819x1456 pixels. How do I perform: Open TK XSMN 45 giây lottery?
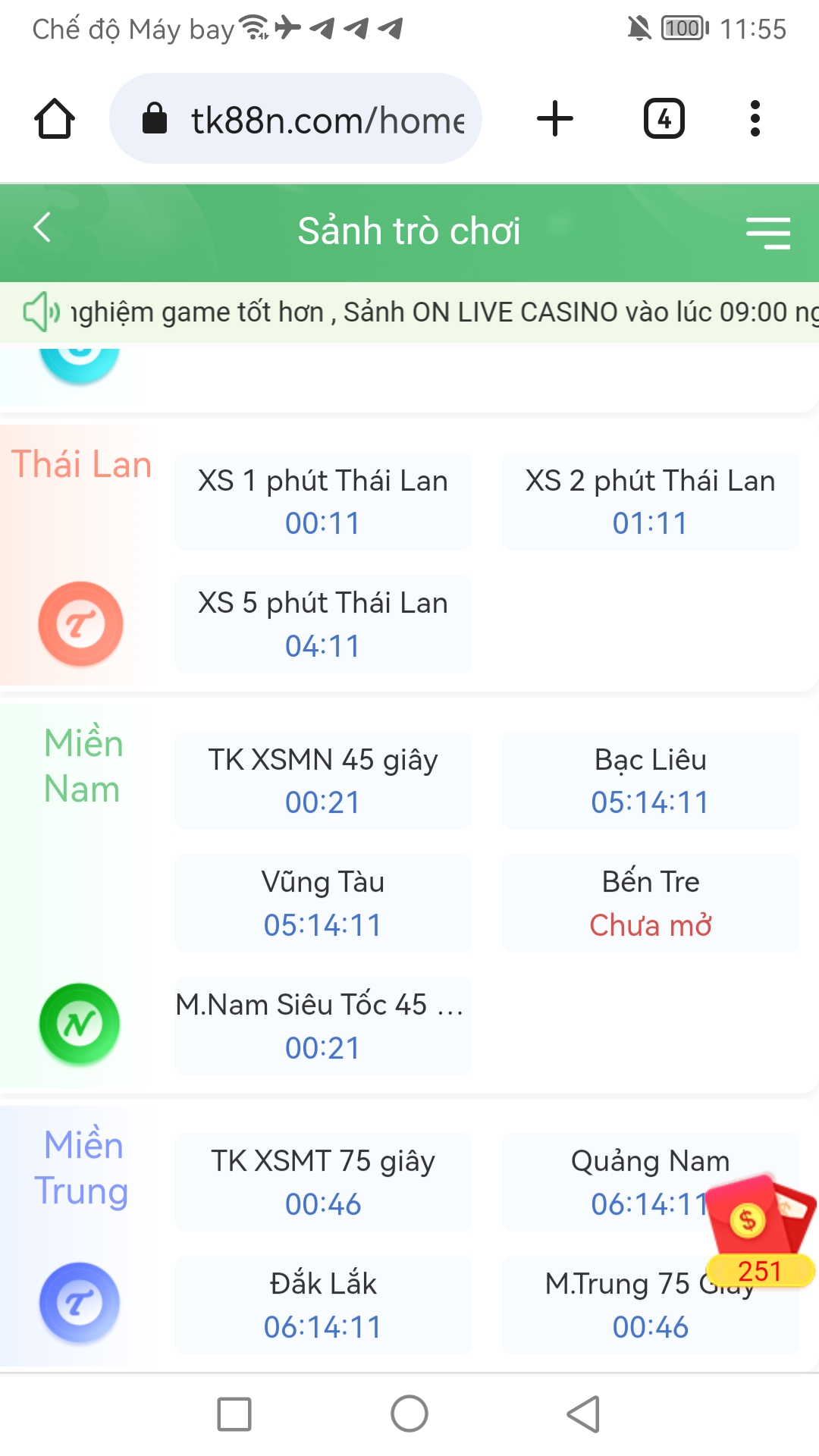pos(323,780)
